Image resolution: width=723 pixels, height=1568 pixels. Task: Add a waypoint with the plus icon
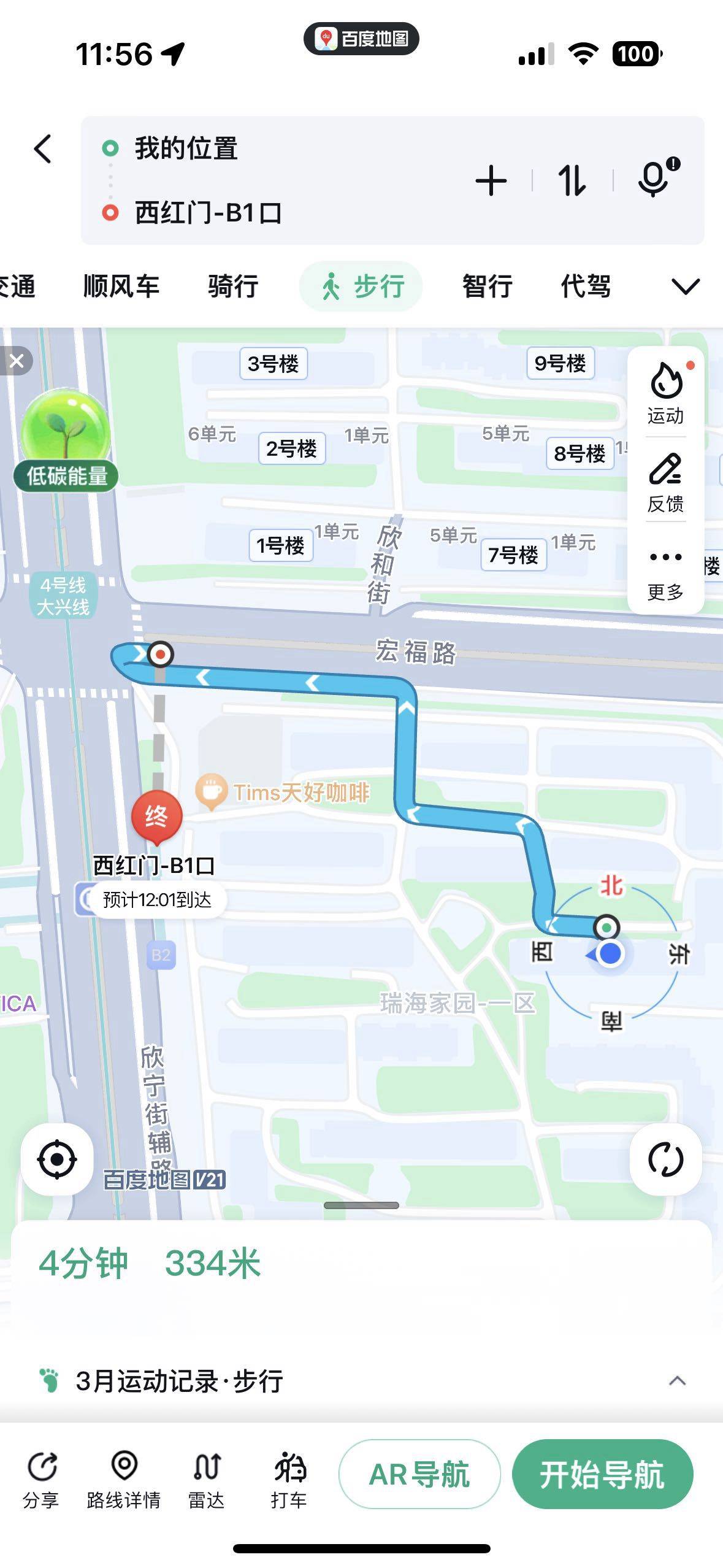491,181
